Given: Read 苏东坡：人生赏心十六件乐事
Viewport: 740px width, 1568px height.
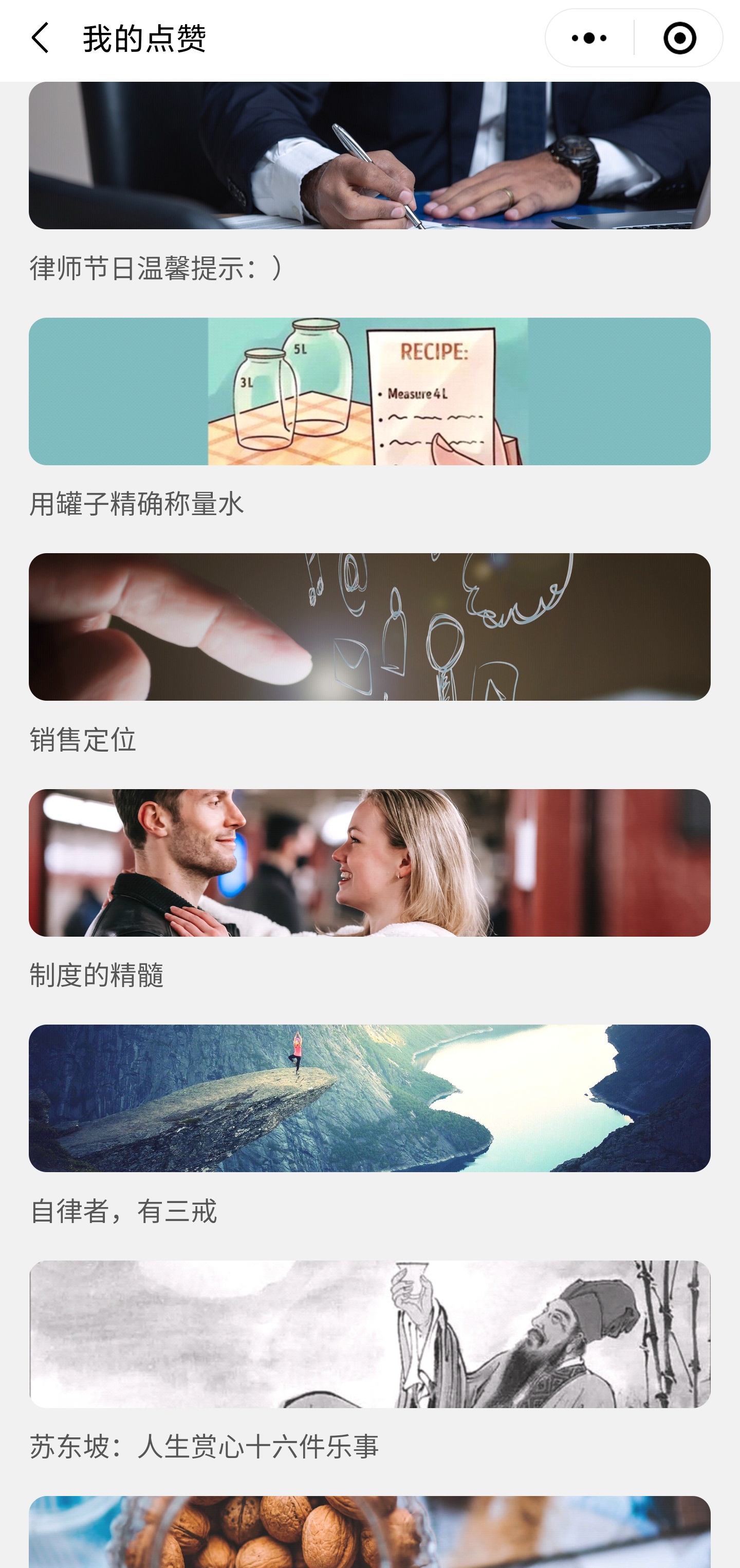Looking at the screenshot, I should click(x=369, y=1361).
